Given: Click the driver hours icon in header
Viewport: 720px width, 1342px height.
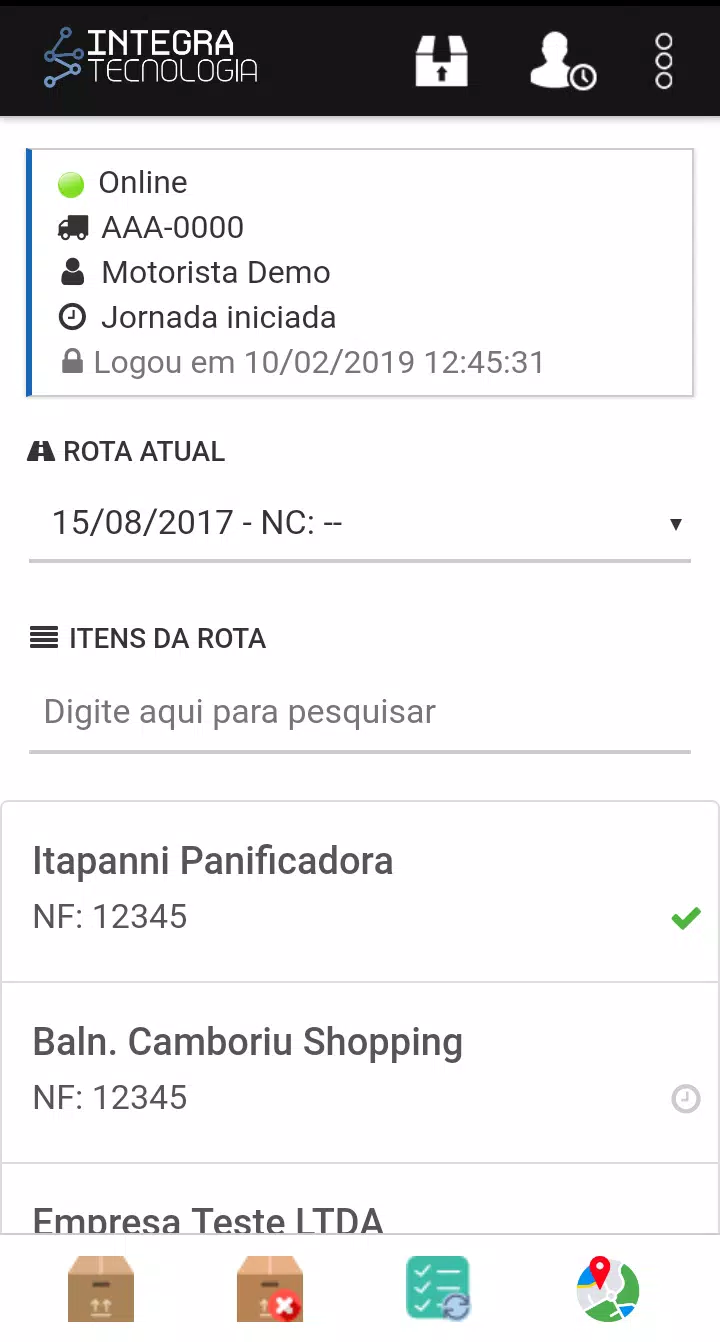Looking at the screenshot, I should tap(562, 60).
